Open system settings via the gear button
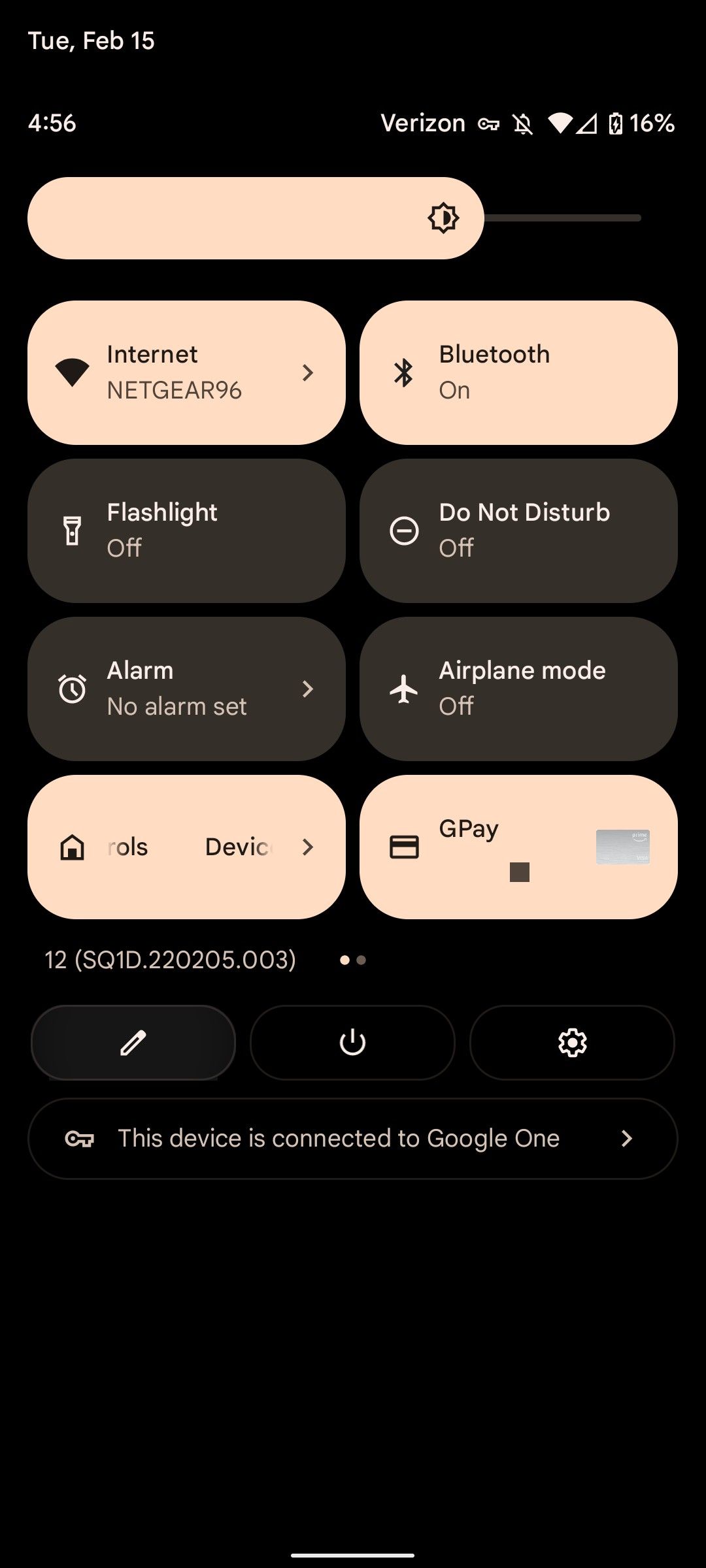The width and height of the screenshot is (706, 1568). tap(572, 1042)
